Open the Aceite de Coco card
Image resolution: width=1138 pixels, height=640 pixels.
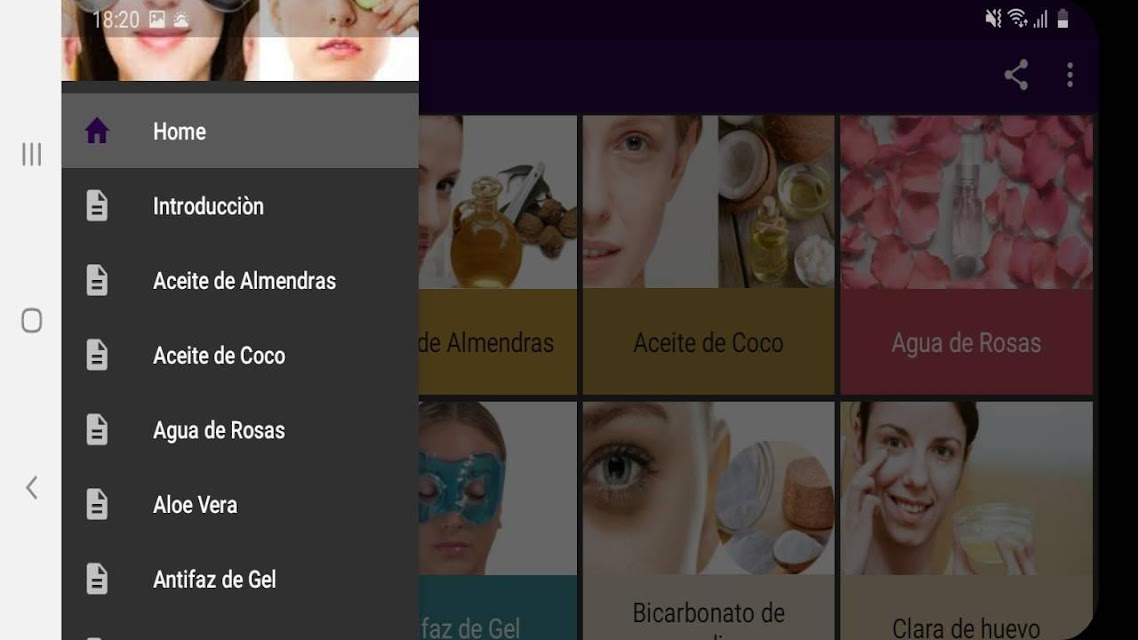(x=708, y=255)
